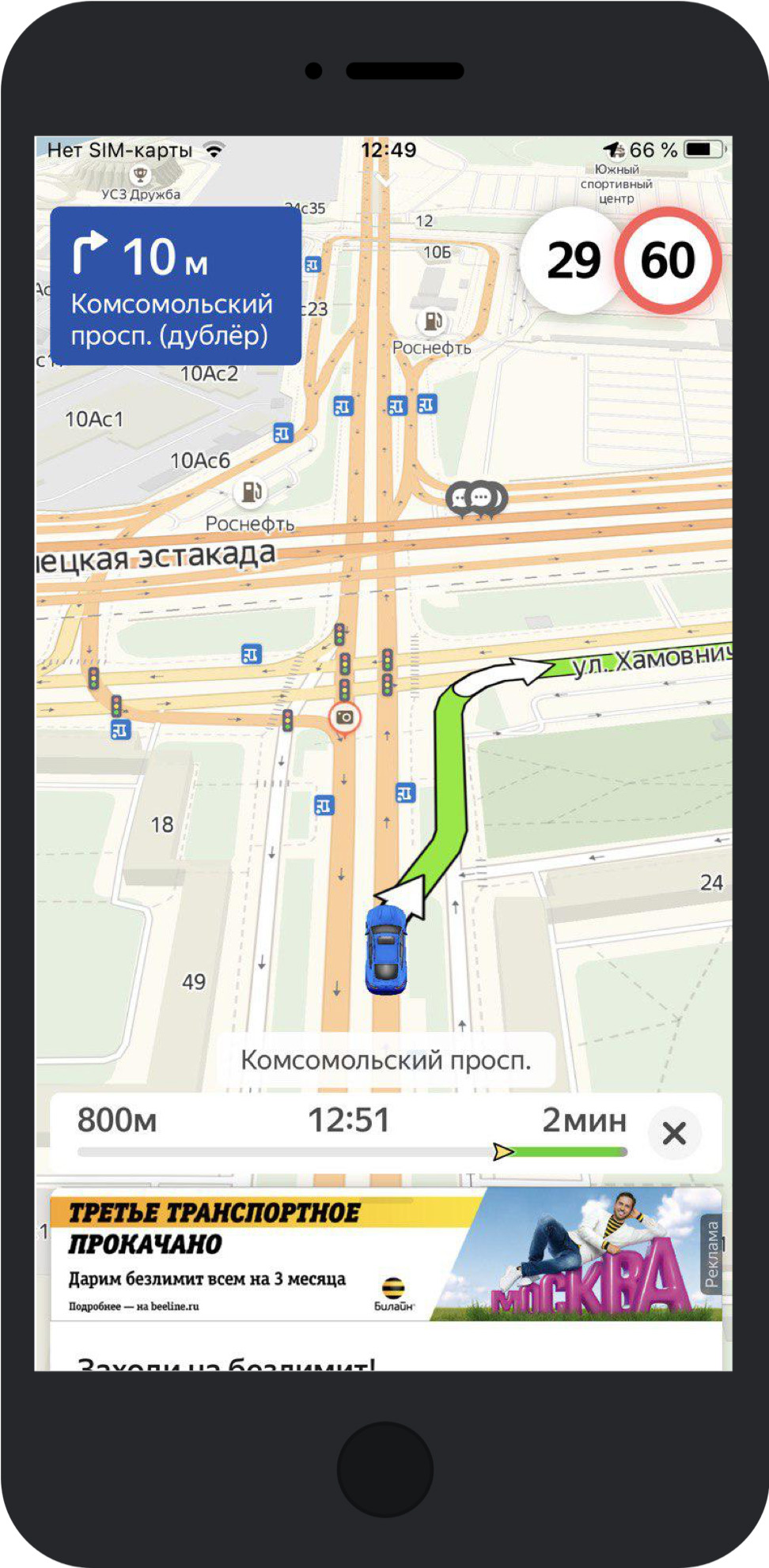
Task: Open the Роснефть gas station near 10Б
Action: click(433, 321)
